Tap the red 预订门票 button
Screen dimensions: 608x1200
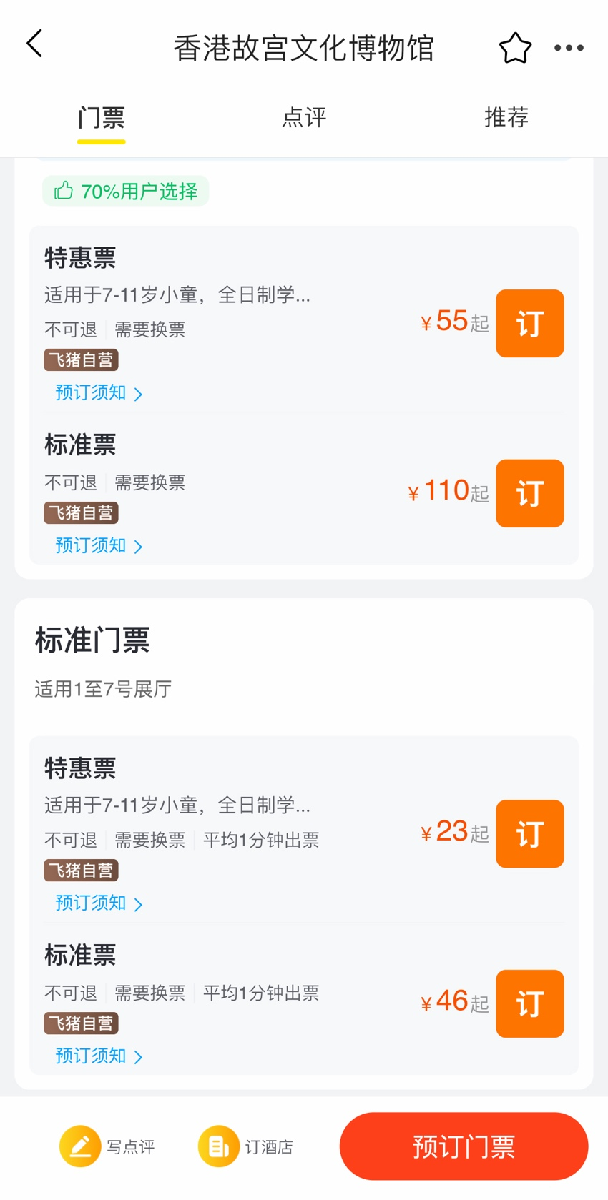[464, 1146]
